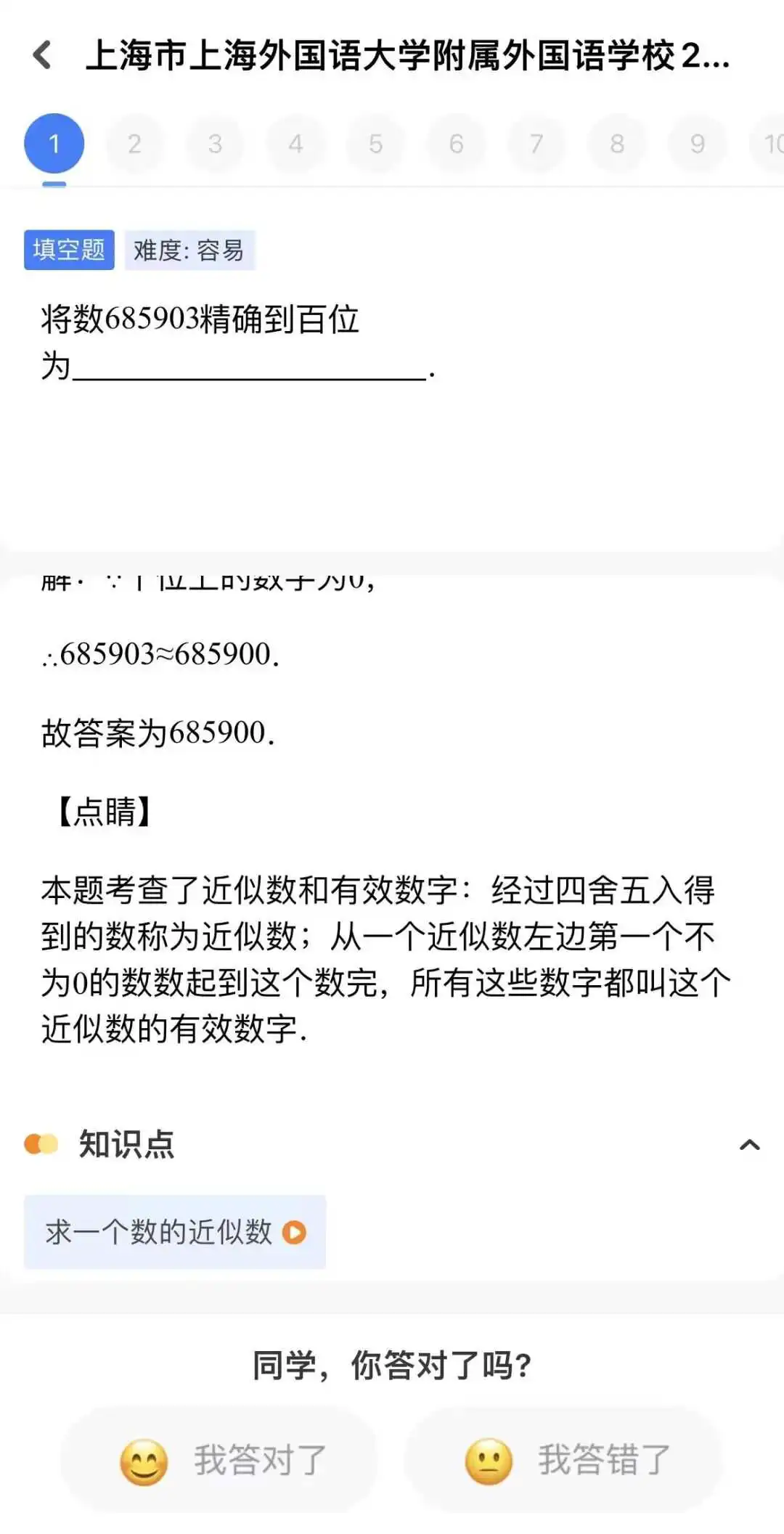Jump to question 3
784x1534 pixels.
click(215, 144)
